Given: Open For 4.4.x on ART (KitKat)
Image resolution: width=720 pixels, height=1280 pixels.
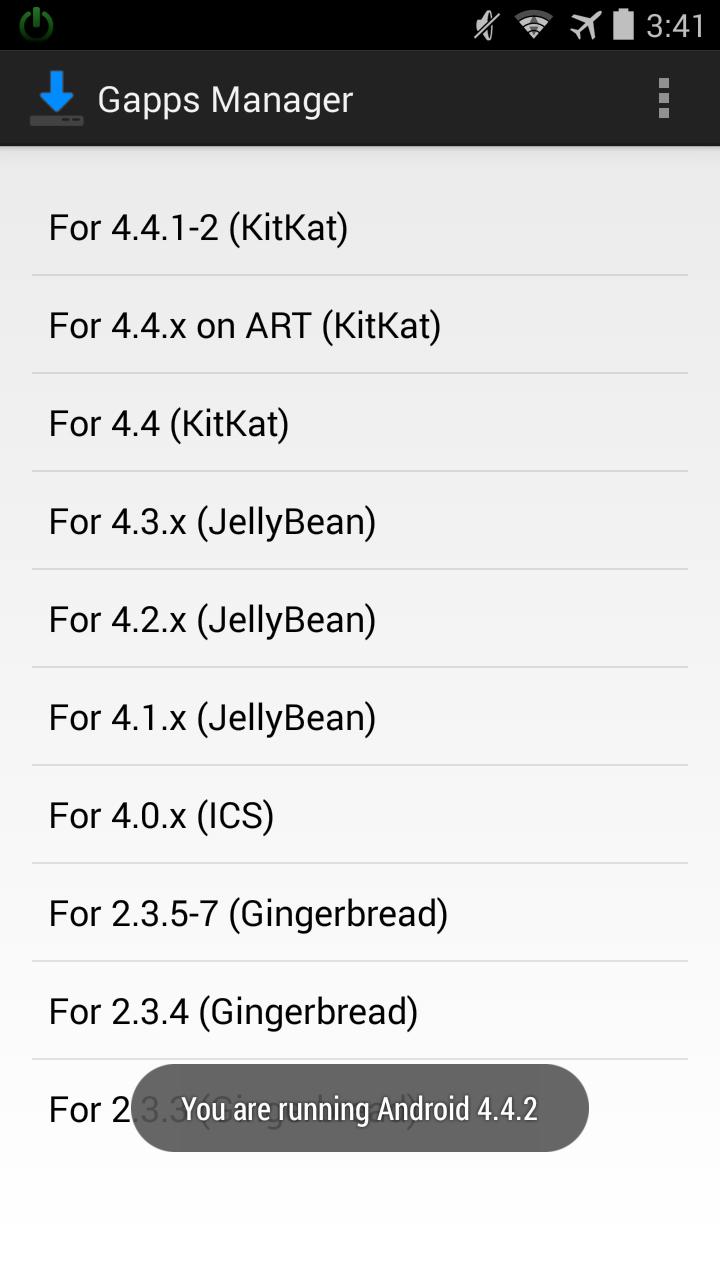Looking at the screenshot, I should tap(360, 326).
